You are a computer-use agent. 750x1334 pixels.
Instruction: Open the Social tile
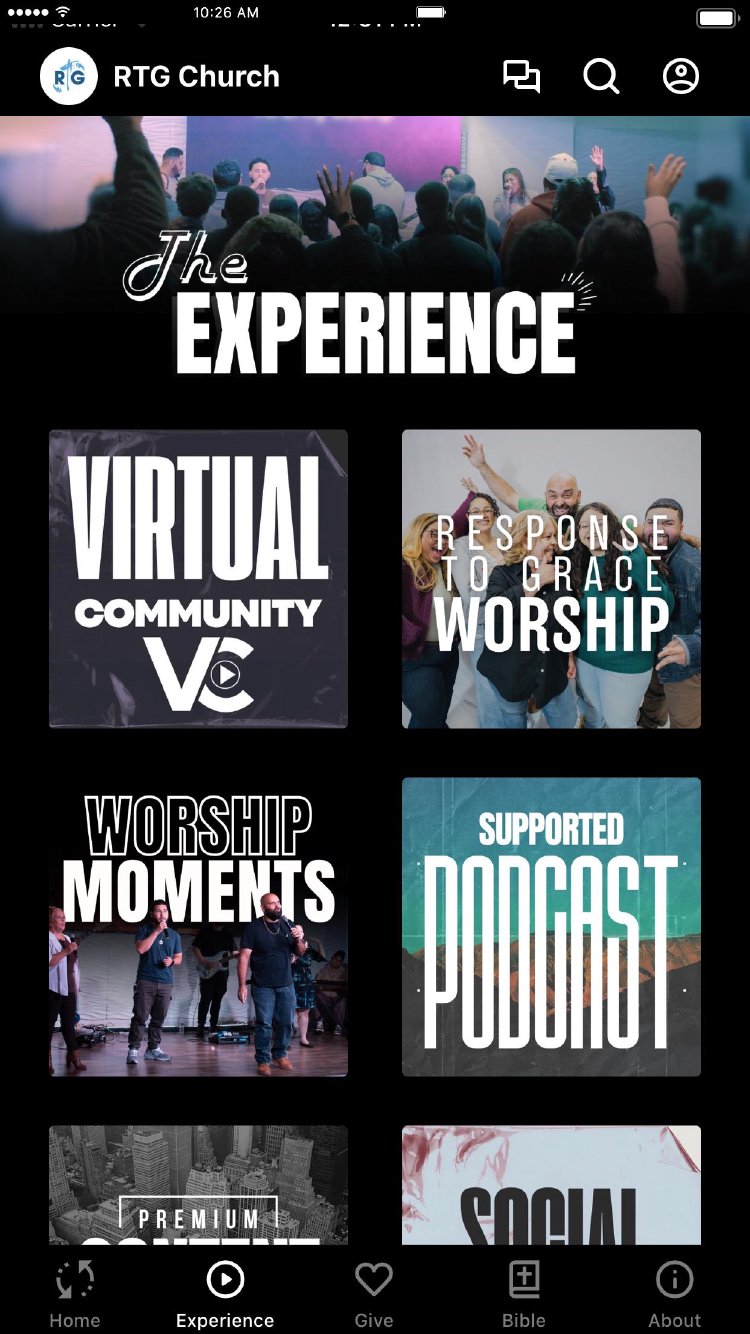click(x=551, y=1185)
